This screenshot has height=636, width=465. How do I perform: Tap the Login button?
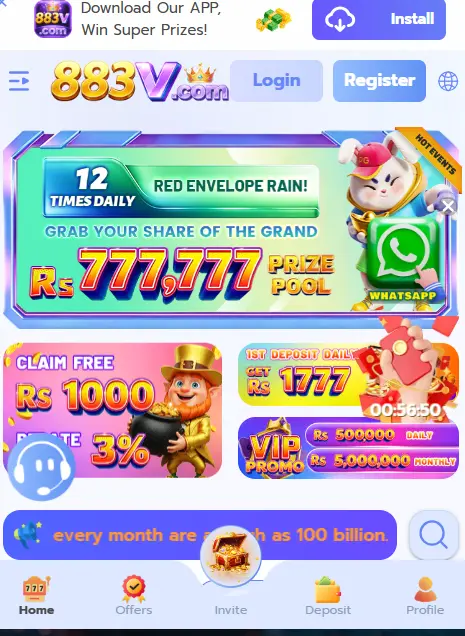pos(276,81)
